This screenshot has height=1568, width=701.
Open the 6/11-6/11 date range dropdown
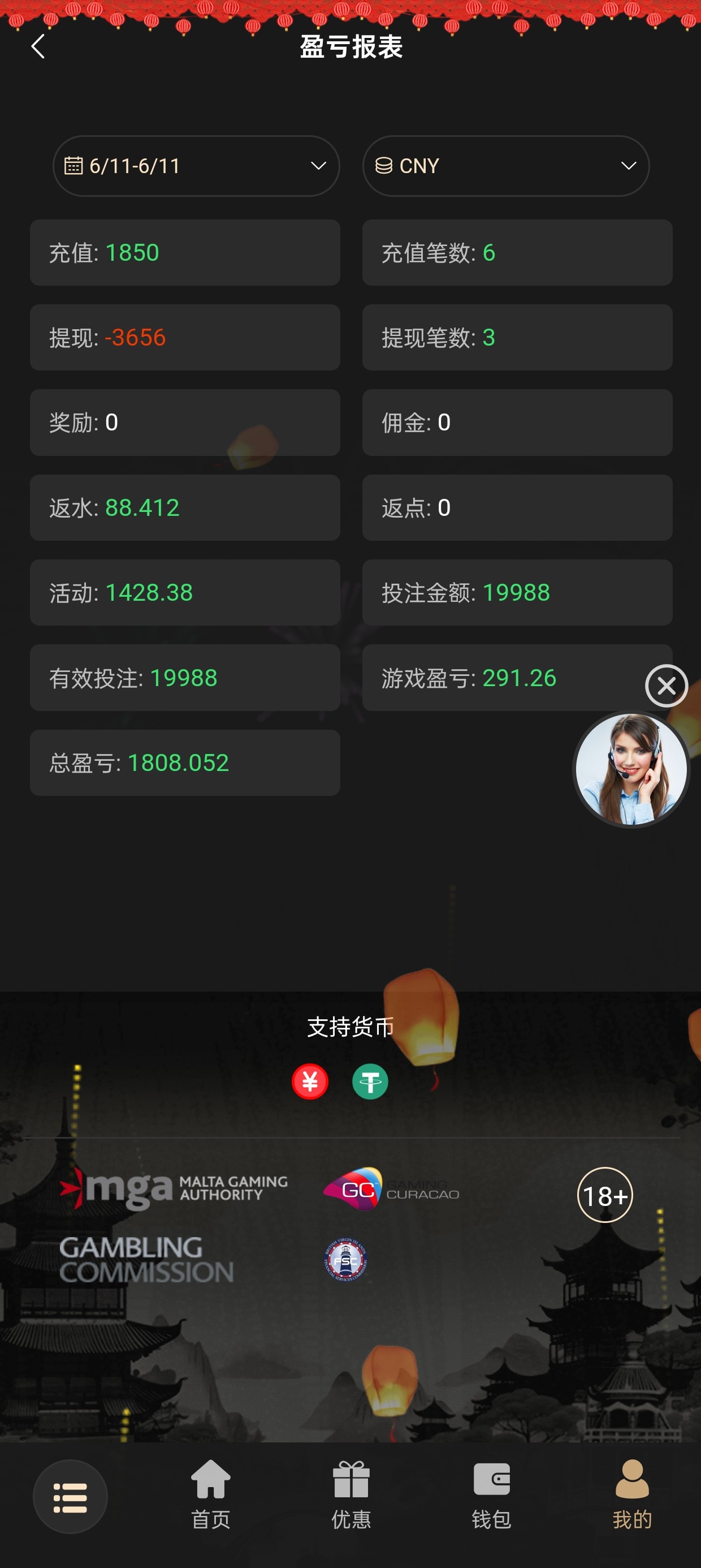tap(196, 166)
